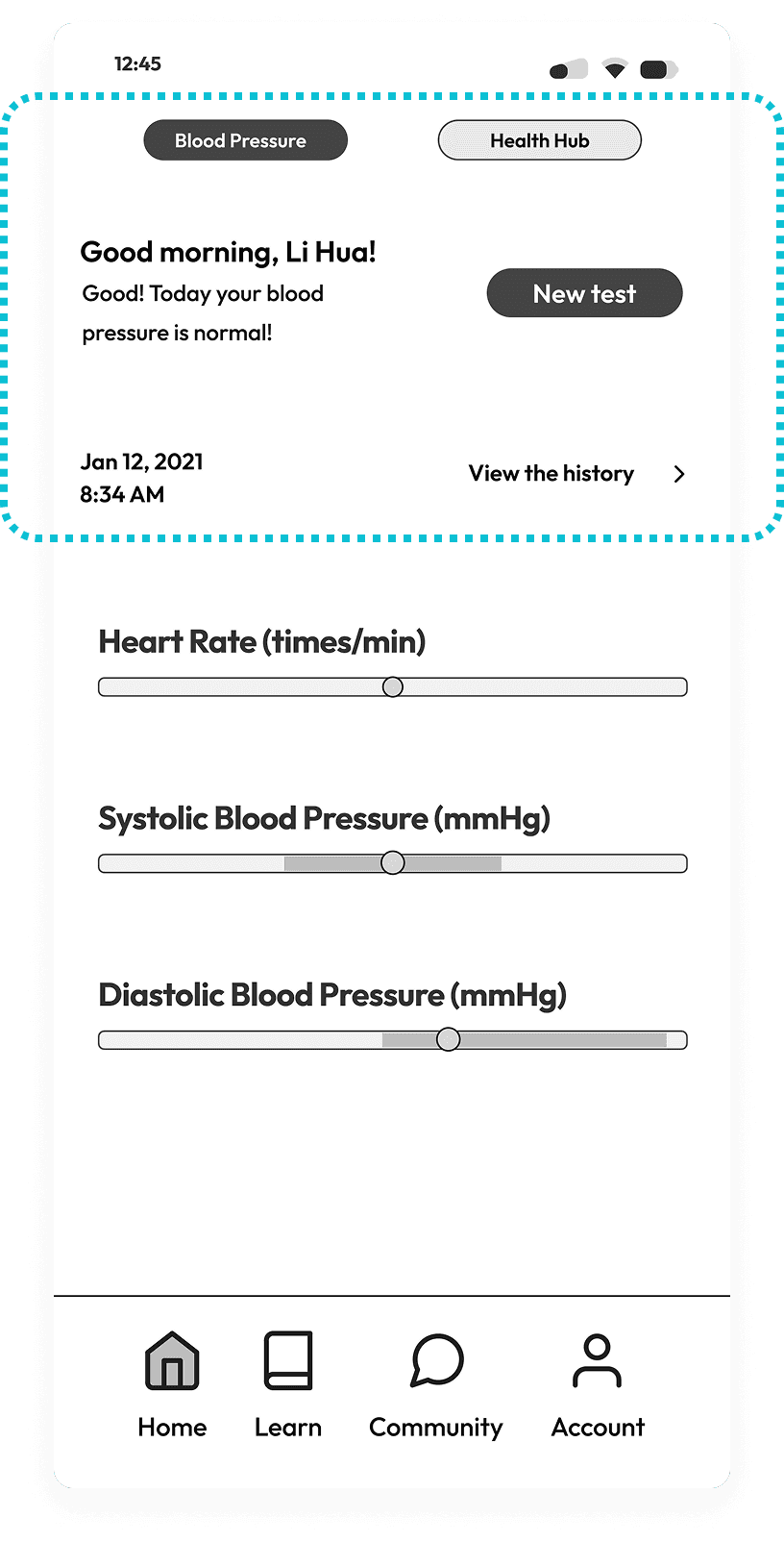
Task: Start a New test
Action: coord(584,293)
